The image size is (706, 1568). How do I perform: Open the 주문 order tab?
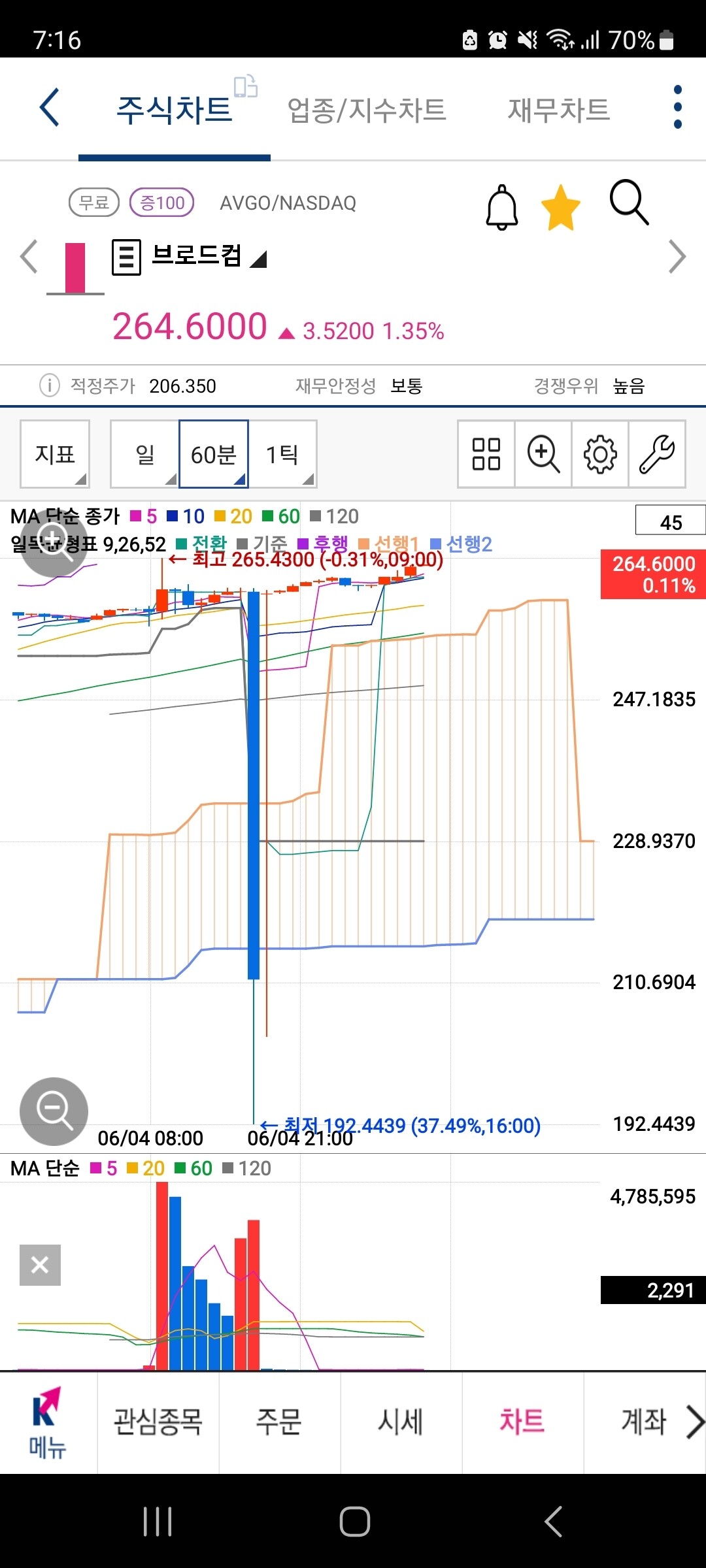click(x=279, y=1422)
